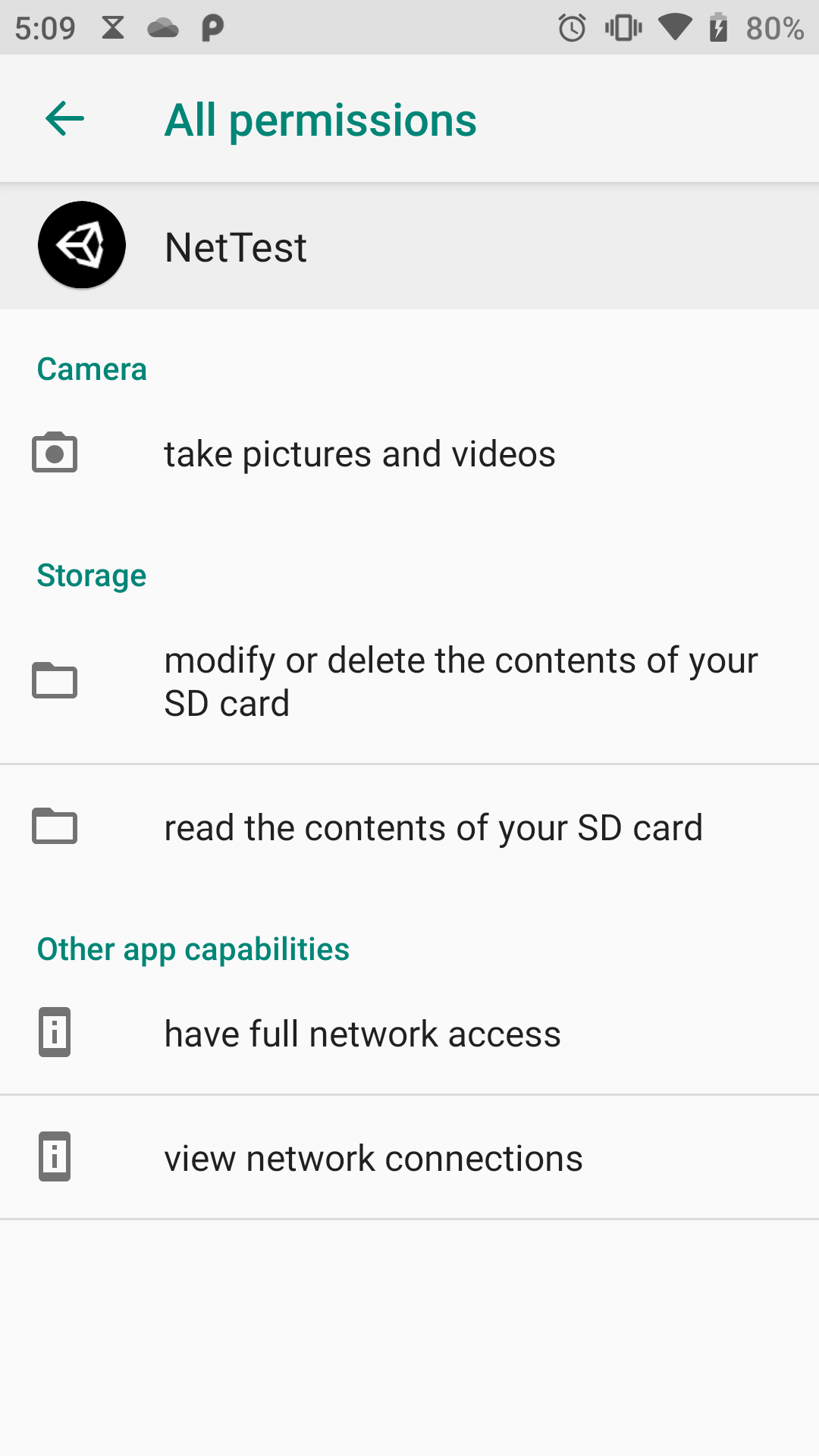Select the modify or delete SD card entry
Image resolution: width=819 pixels, height=1456 pixels.
[x=460, y=680]
